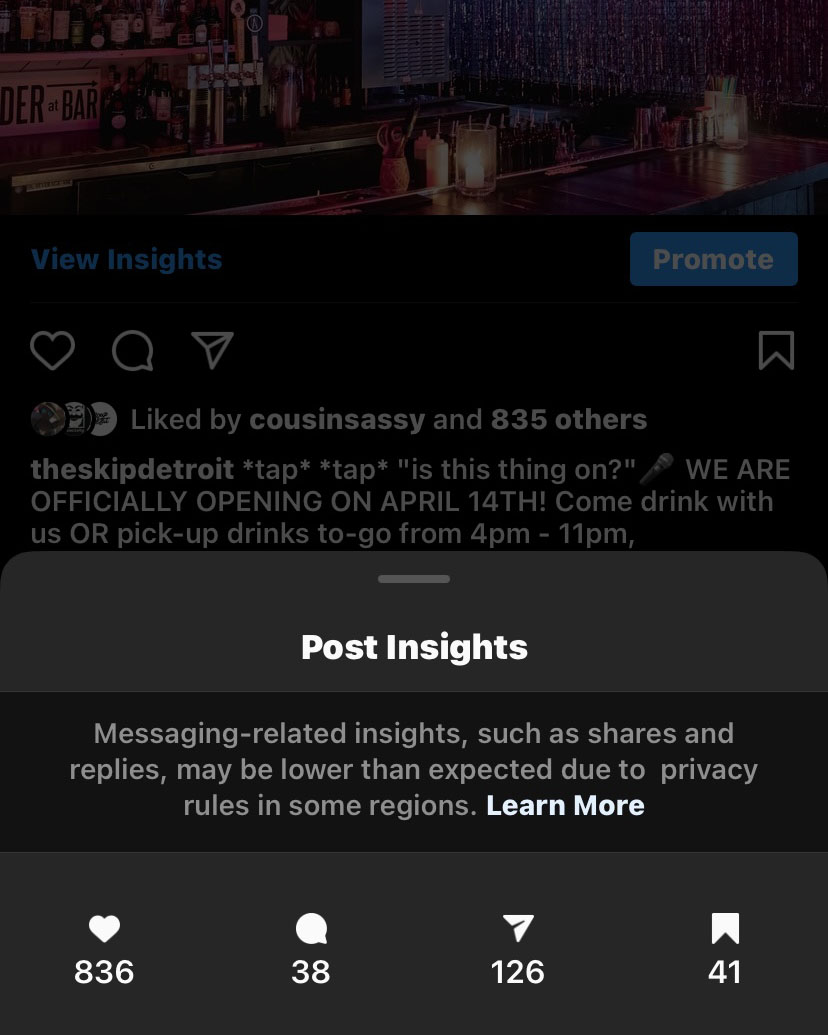This screenshot has width=828, height=1035.
Task: Share the post via paper plane icon
Action: pyautogui.click(x=212, y=351)
